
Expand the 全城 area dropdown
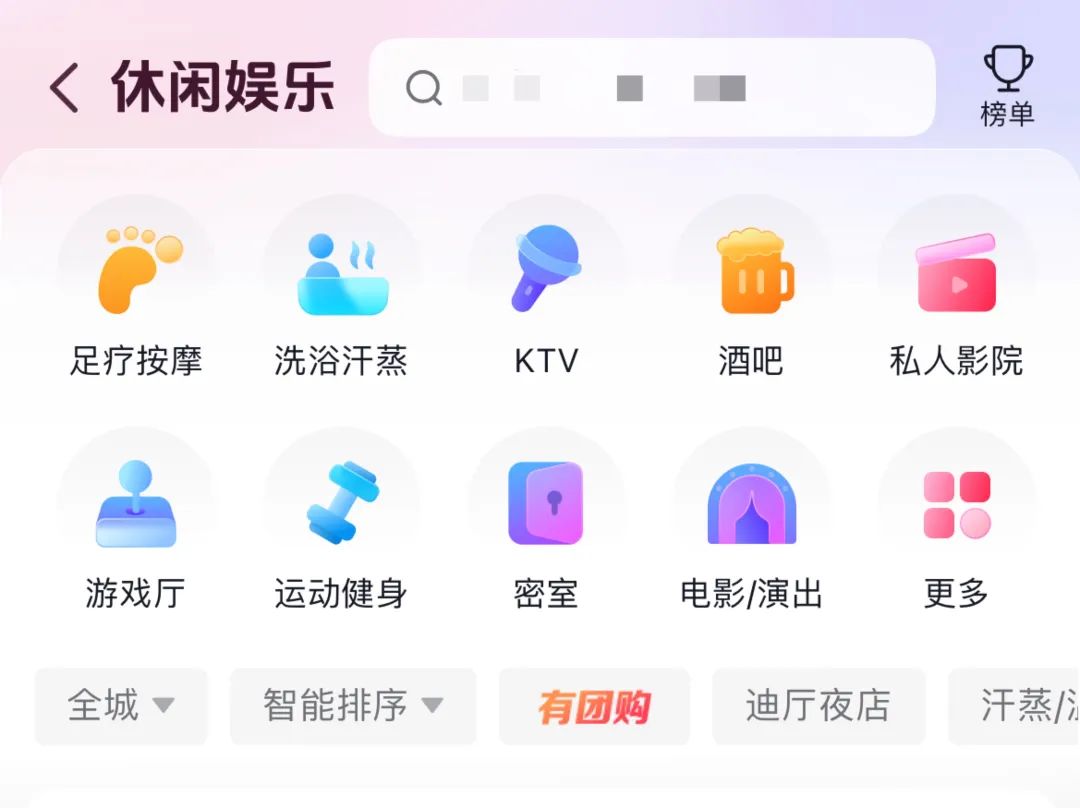click(121, 706)
